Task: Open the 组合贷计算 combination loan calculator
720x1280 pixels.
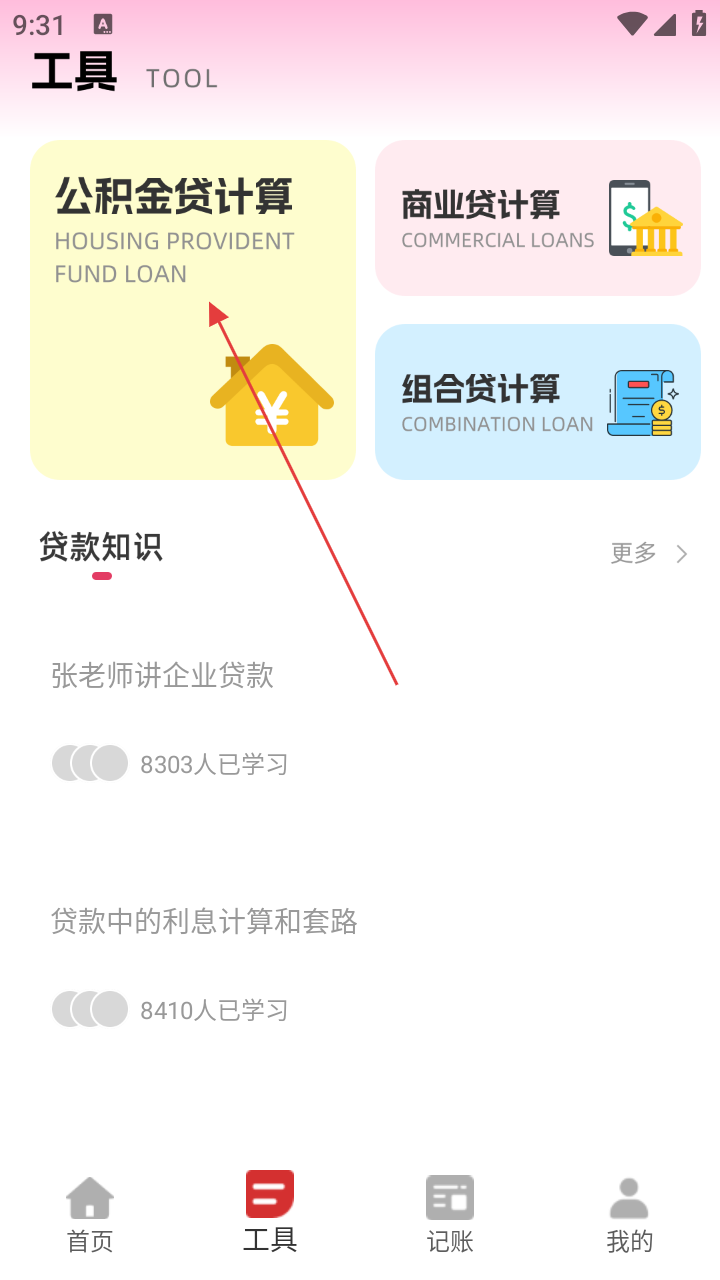Action: click(537, 402)
